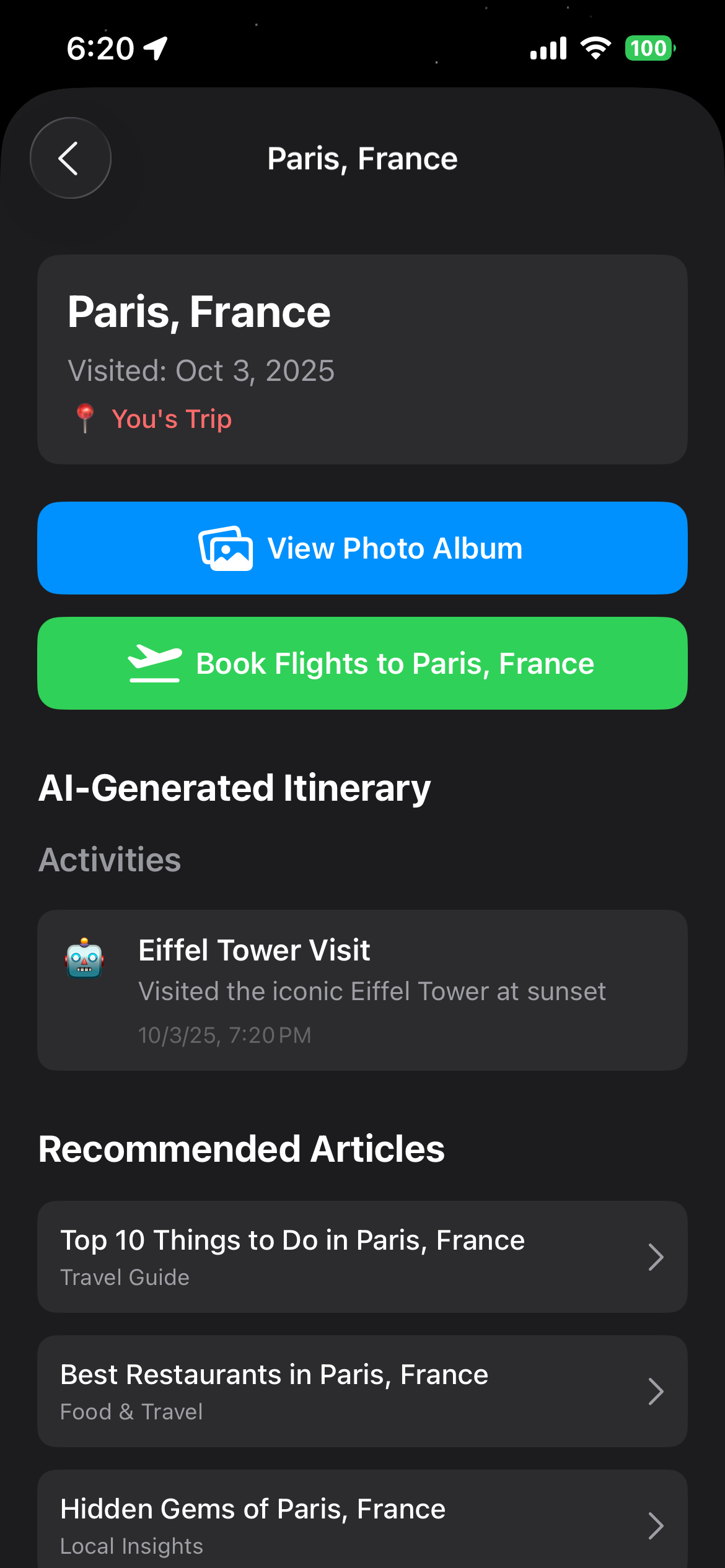Go back using the top arrow
Viewport: 725px width, 1568px height.
coord(70,159)
